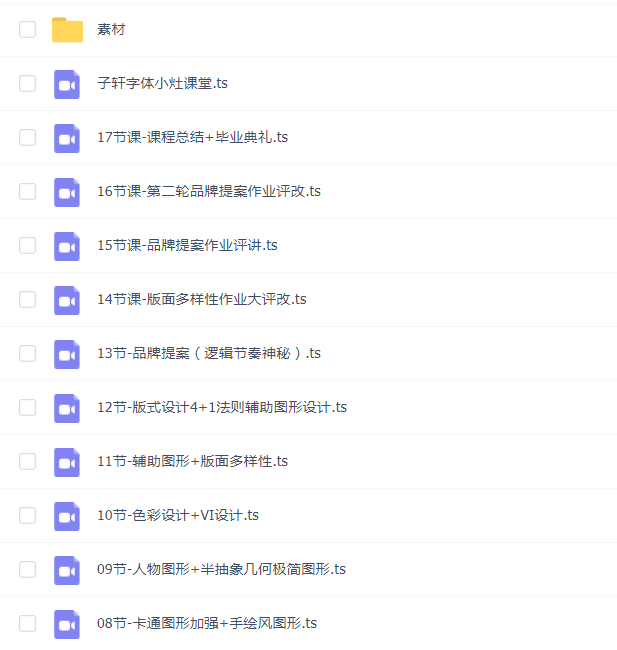Open 11节-辅助图形+版面多样性.ts

(x=192, y=461)
